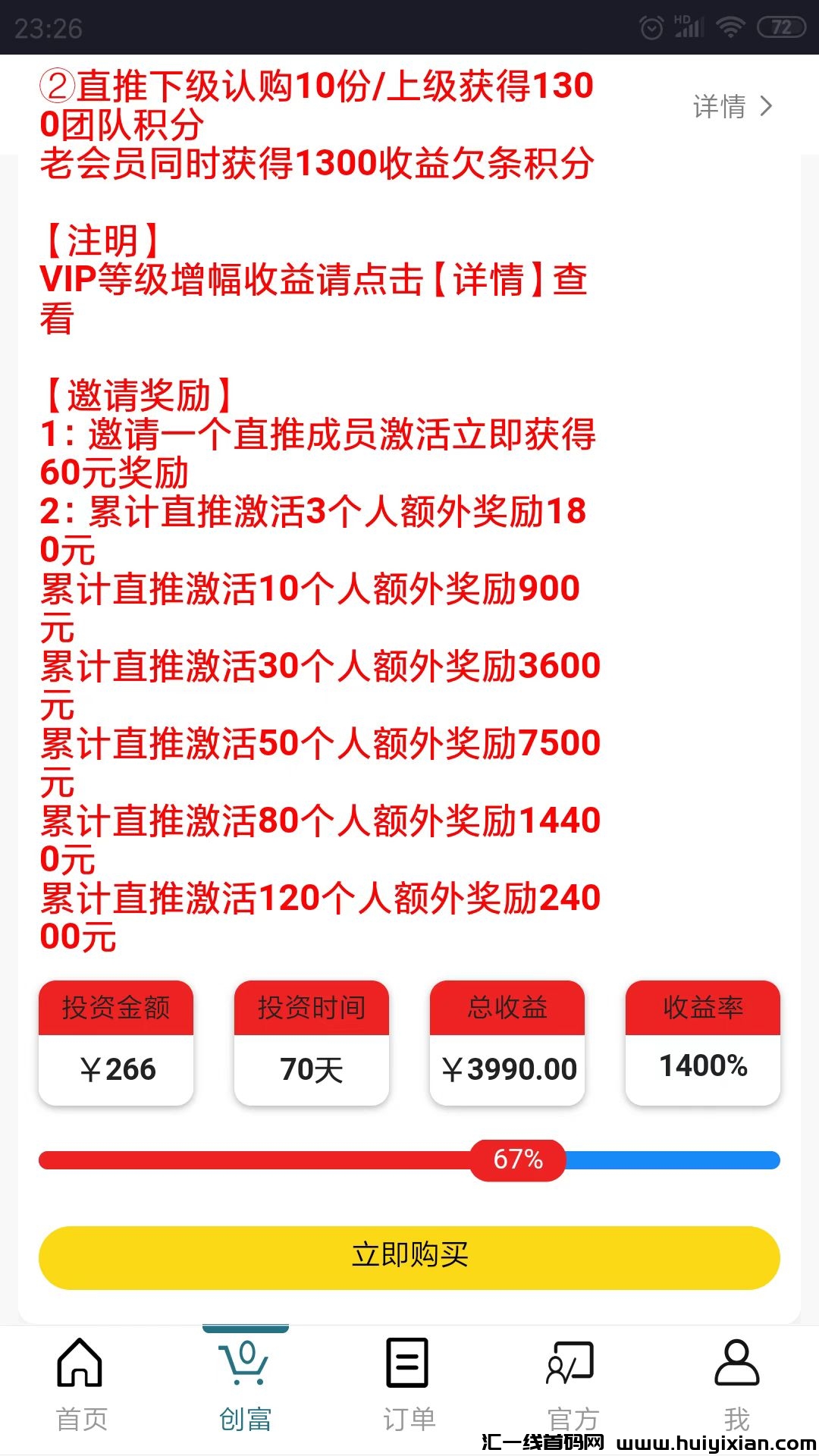
Task: Tap the 70天 investment period card
Action: click(x=312, y=1043)
